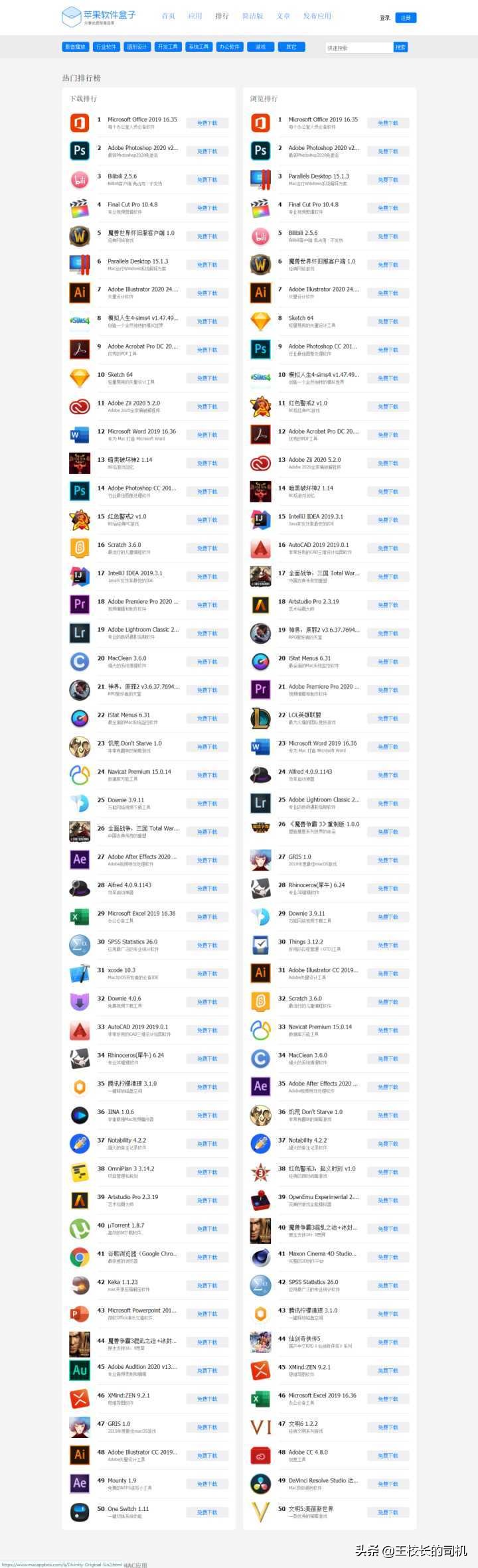
Task: Open the 发布应用 page
Action: (317, 16)
